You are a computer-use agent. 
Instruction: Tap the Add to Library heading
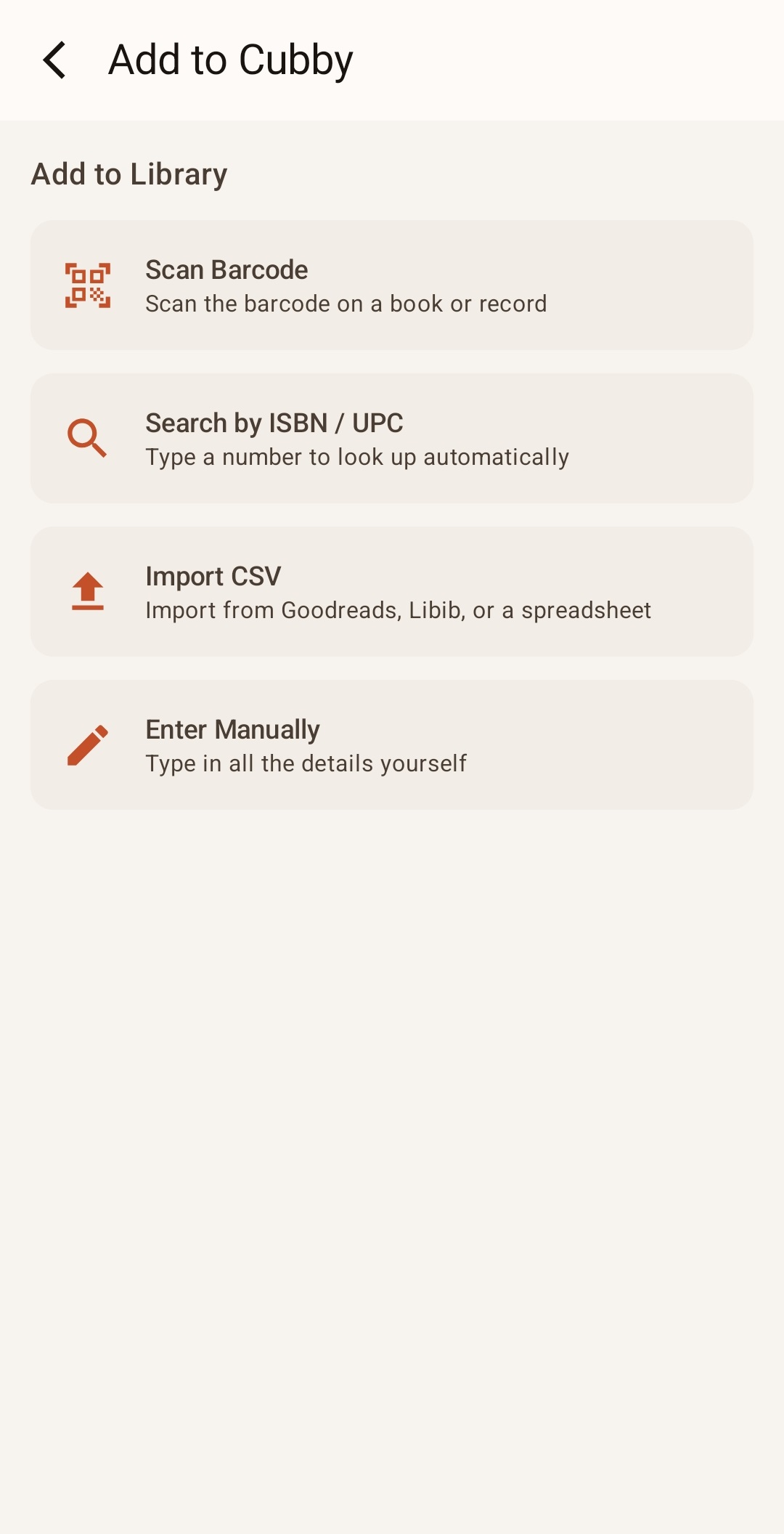pyautogui.click(x=128, y=174)
